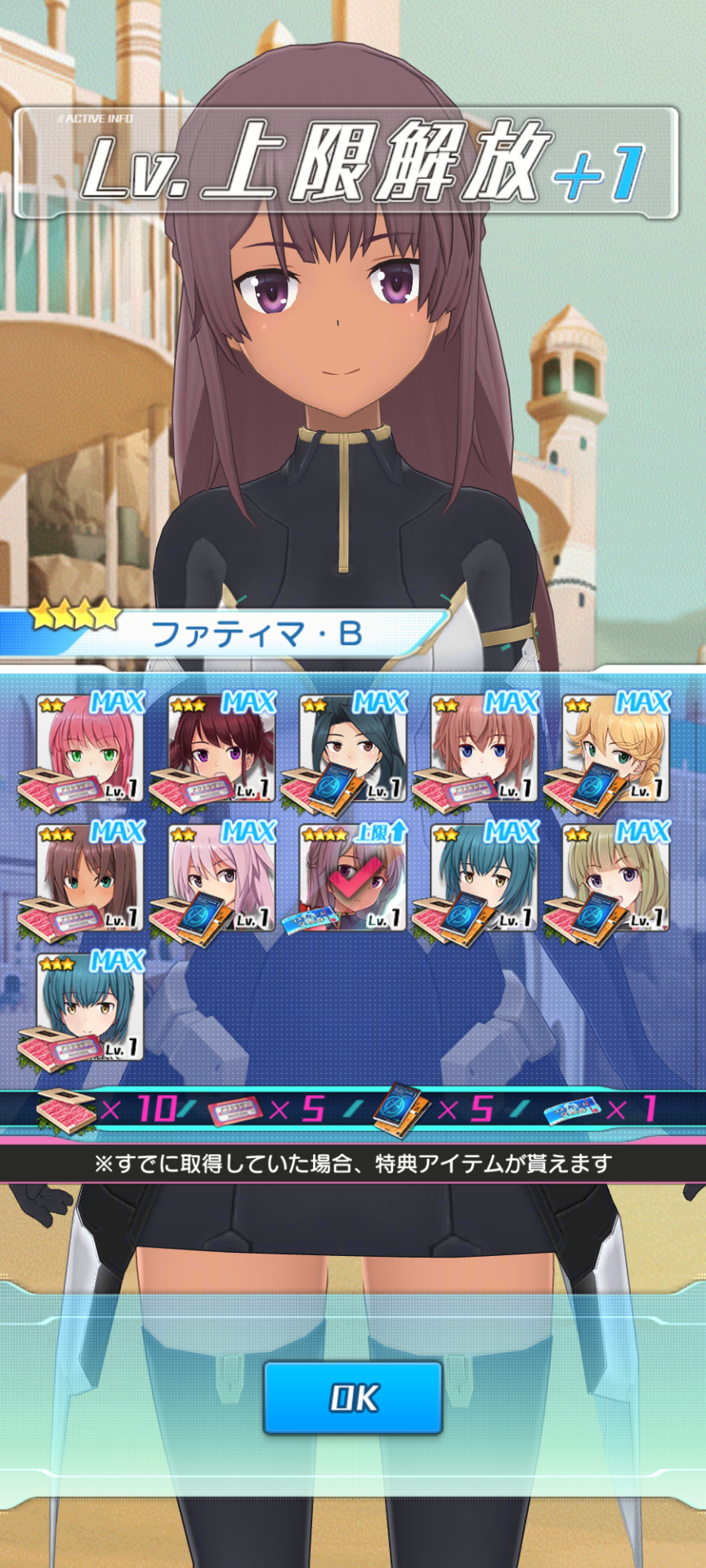Screen dimensions: 706x1568
Task: Confirm the results with the OK button
Action: [353, 1397]
